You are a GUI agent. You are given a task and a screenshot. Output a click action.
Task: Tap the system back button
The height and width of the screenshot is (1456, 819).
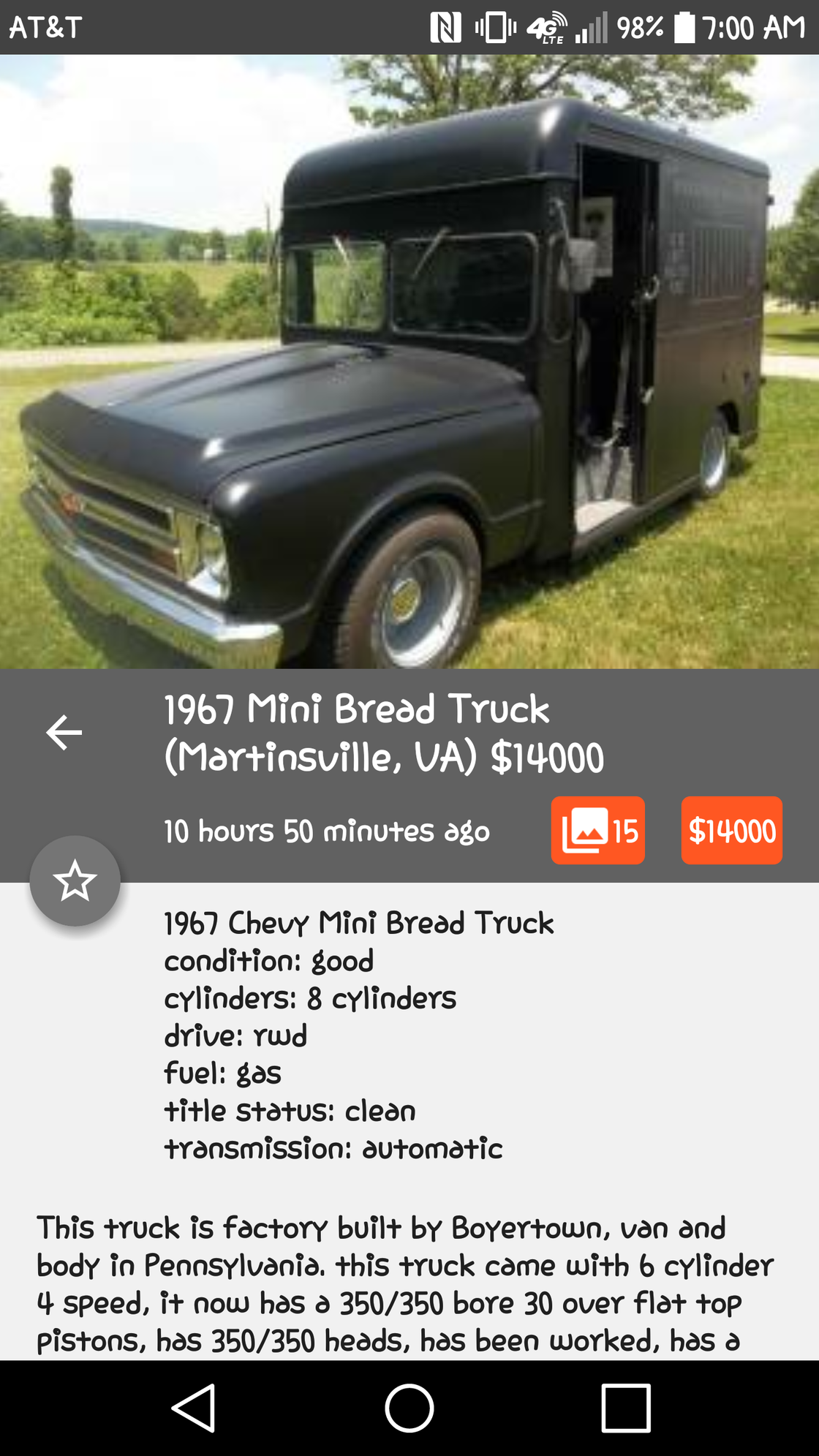194,1408
